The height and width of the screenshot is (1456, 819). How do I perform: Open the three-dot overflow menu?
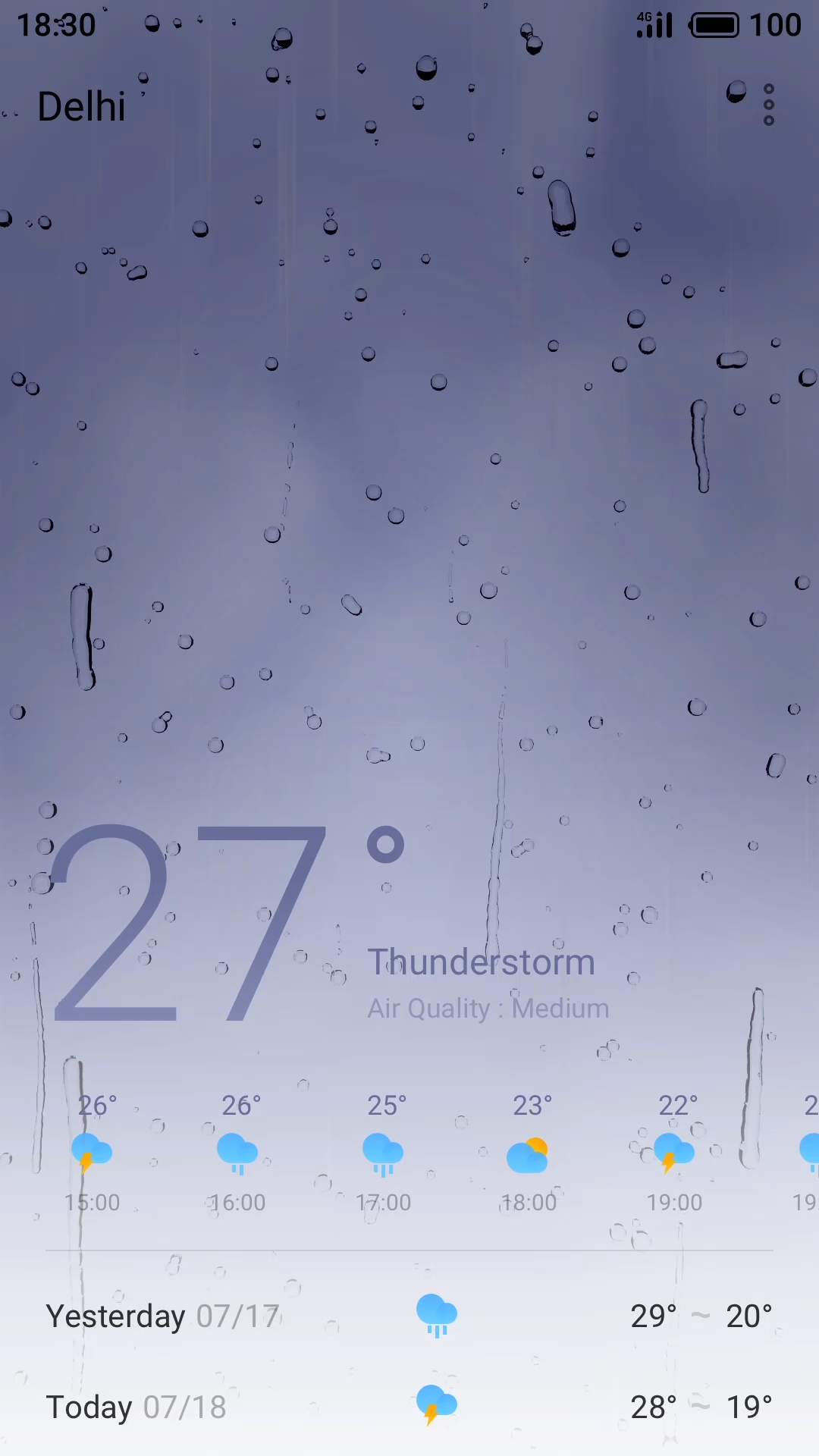(x=768, y=105)
